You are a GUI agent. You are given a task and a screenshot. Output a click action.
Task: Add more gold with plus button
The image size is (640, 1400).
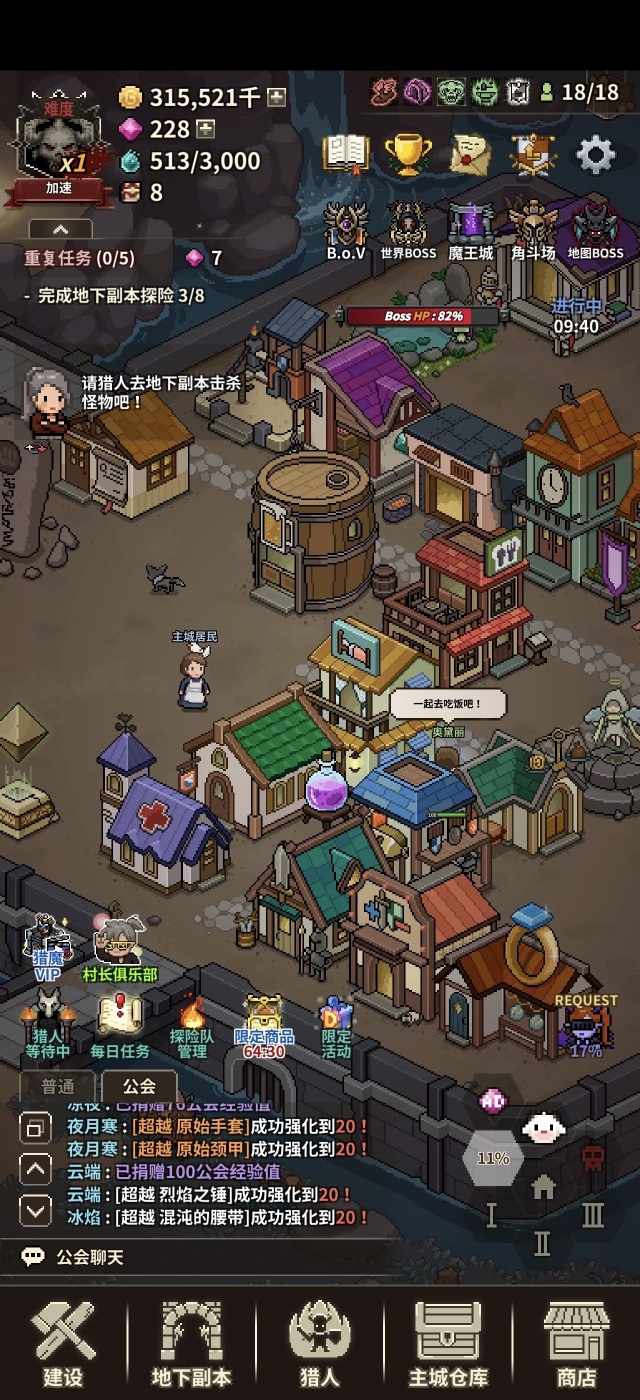pos(276,97)
